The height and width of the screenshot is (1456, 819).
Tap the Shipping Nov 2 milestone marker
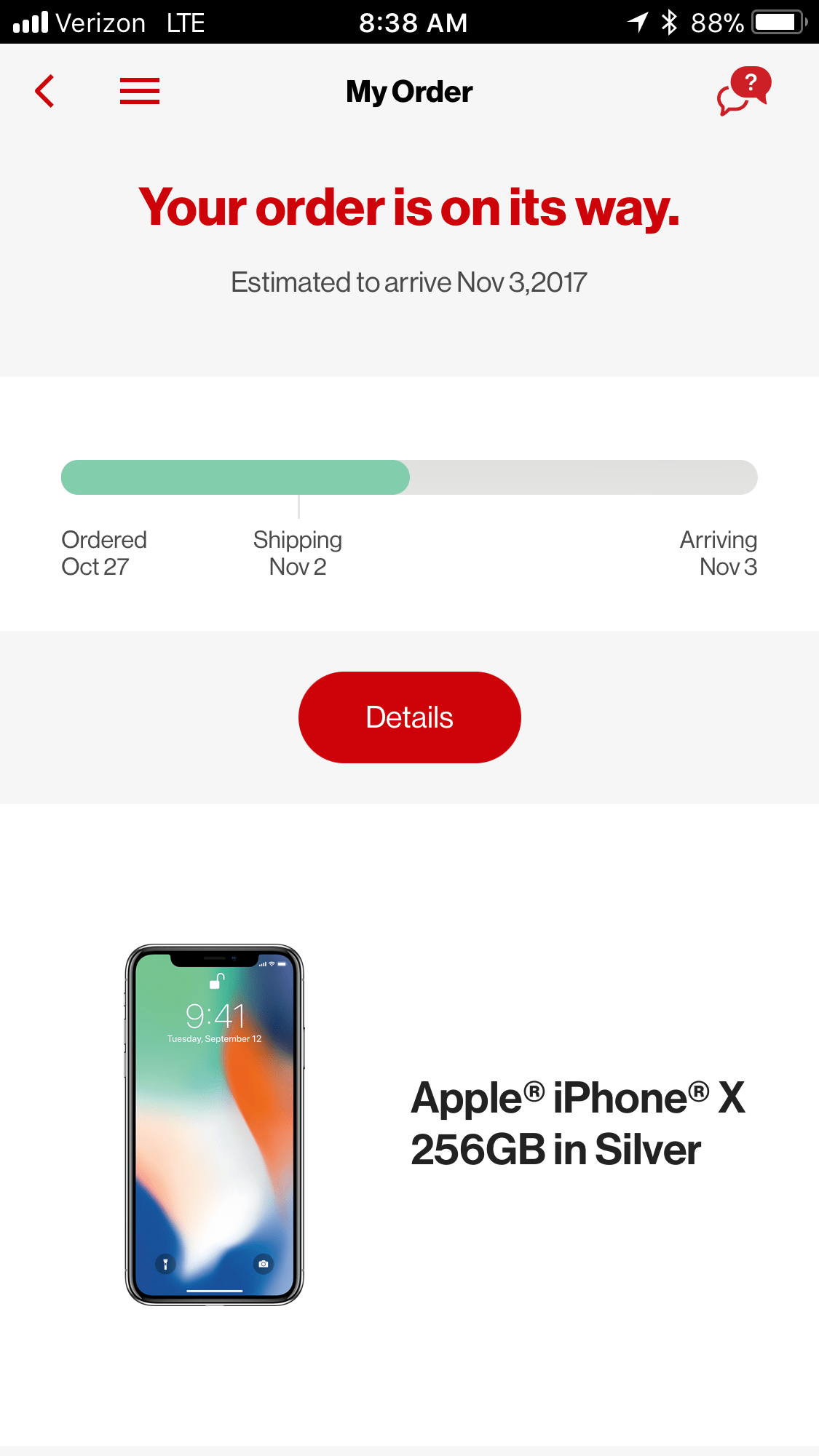coord(297,553)
